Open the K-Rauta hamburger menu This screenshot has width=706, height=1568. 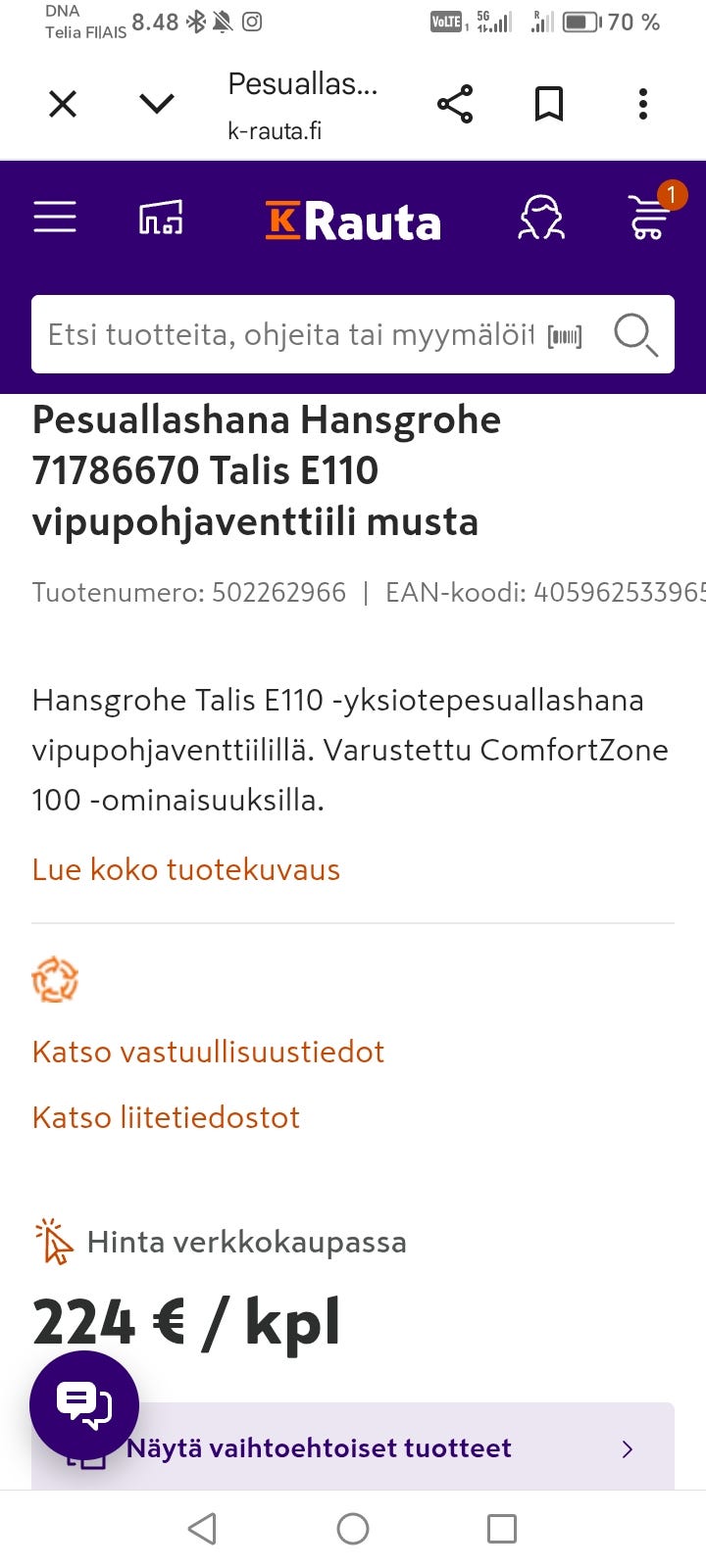coord(55,217)
